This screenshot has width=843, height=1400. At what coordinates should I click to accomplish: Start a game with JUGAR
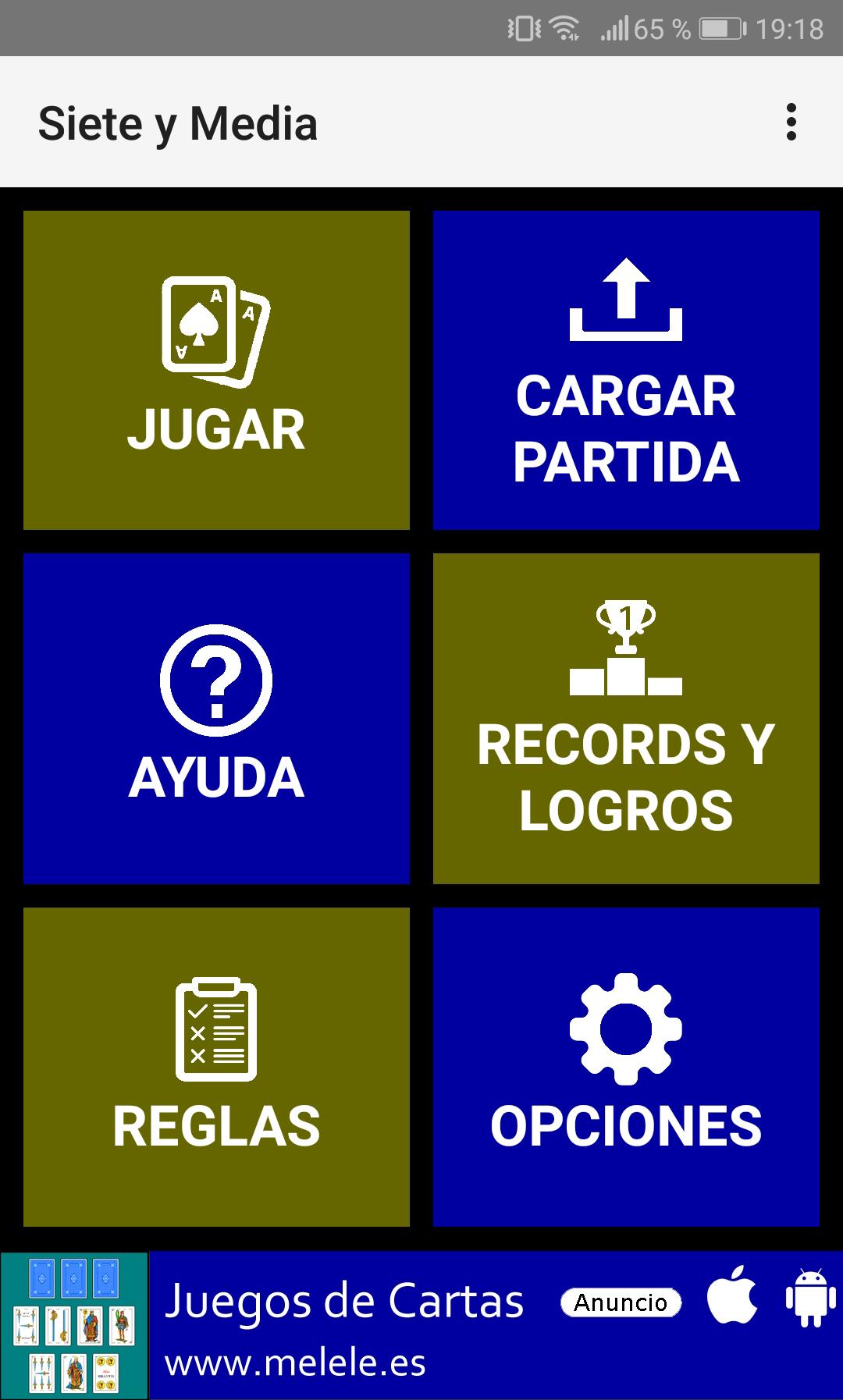click(x=216, y=370)
